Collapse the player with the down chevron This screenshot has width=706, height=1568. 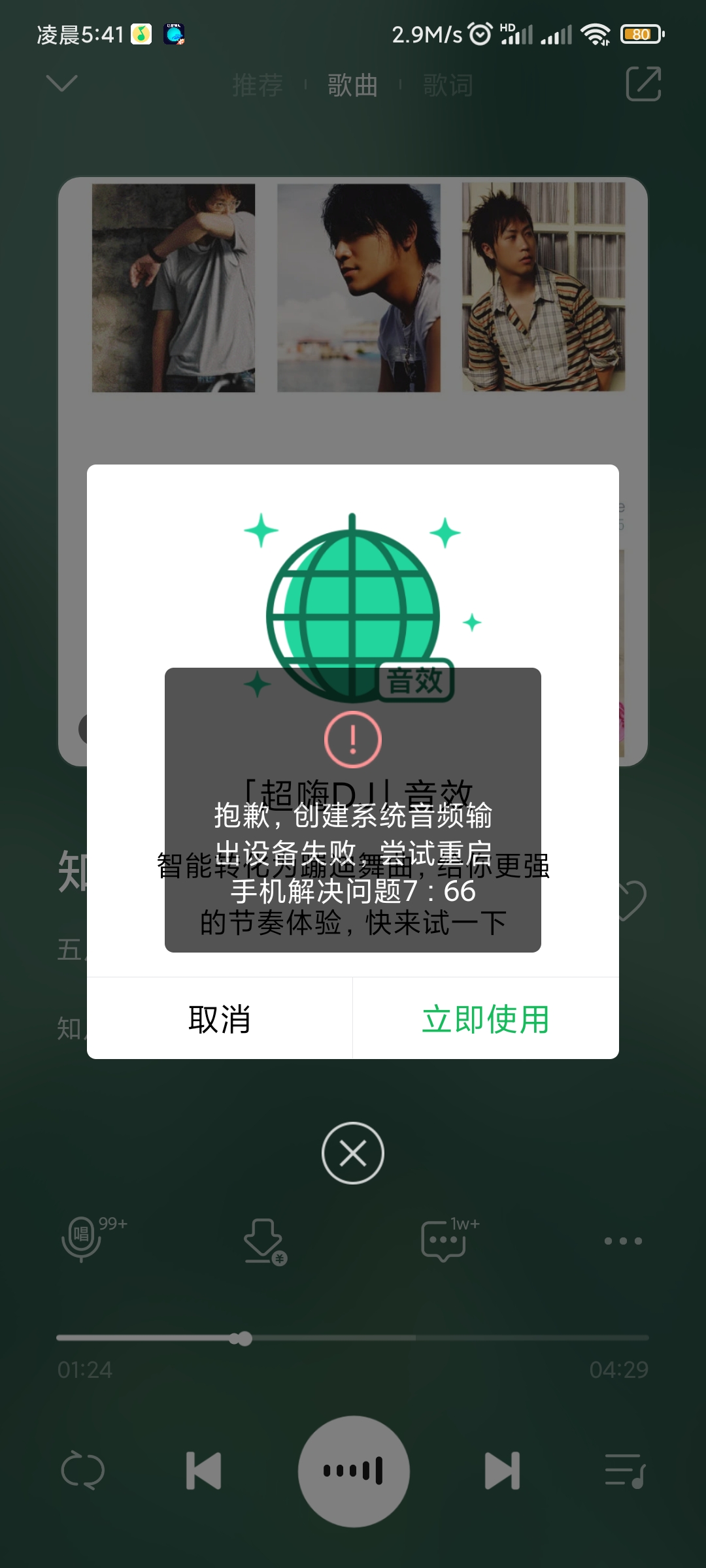click(62, 84)
